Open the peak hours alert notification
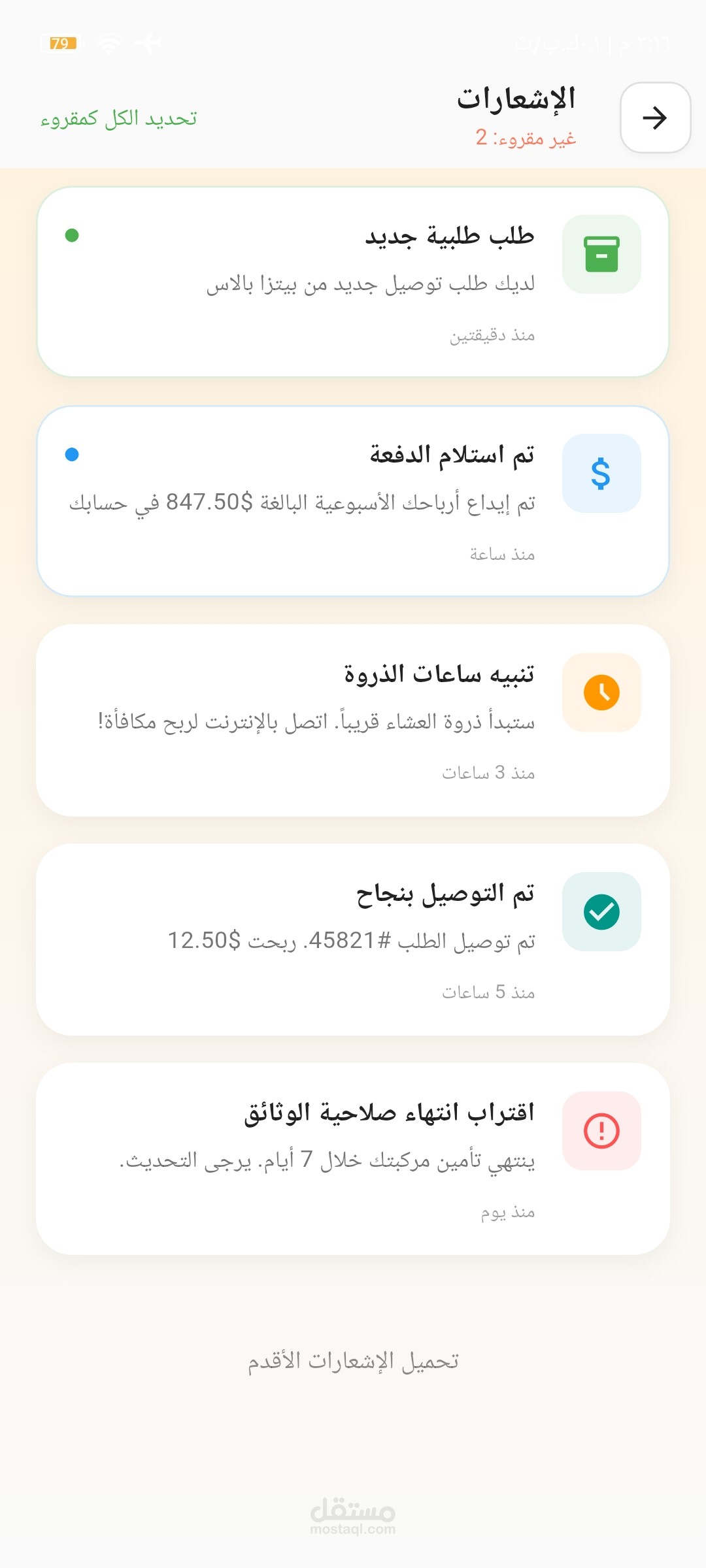The width and height of the screenshot is (706, 1568). point(353,720)
